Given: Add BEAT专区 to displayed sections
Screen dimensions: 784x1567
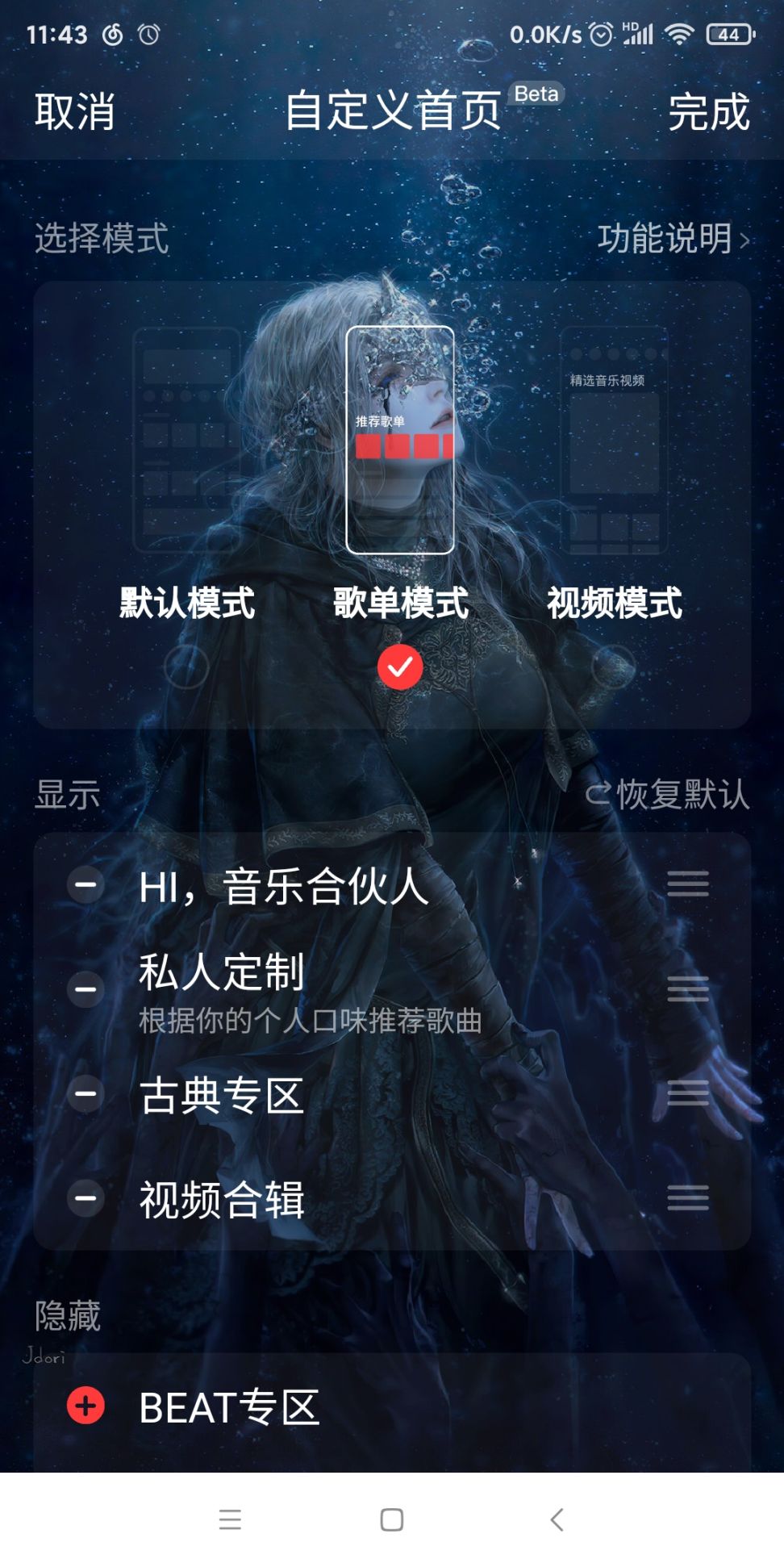Looking at the screenshot, I should pos(85,1406).
